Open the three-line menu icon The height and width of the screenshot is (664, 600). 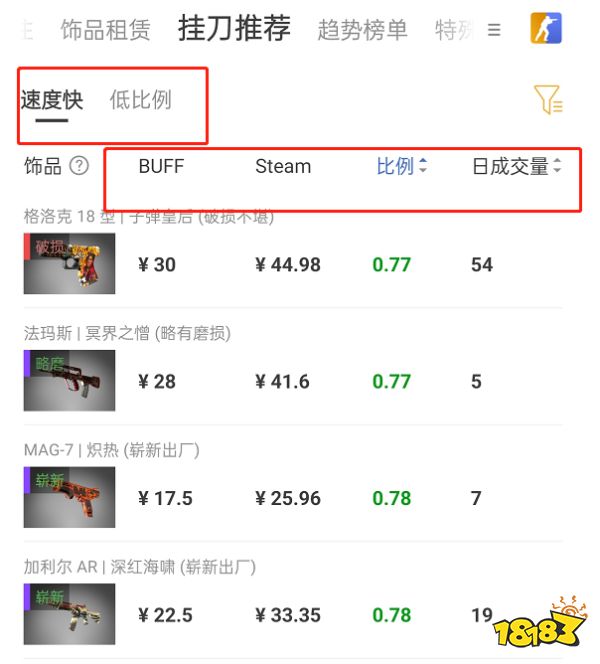[494, 31]
